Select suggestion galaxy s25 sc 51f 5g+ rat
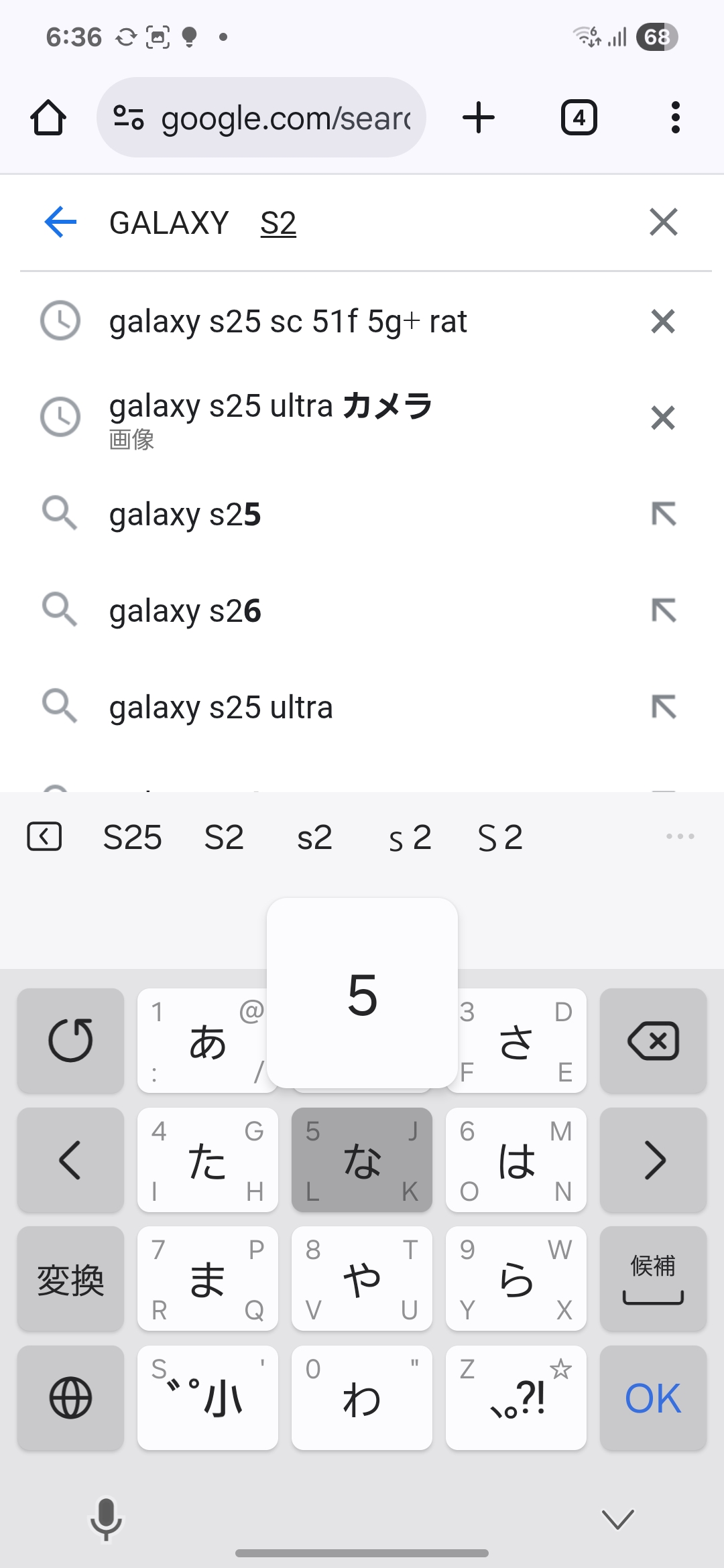724x1568 pixels. point(288,322)
